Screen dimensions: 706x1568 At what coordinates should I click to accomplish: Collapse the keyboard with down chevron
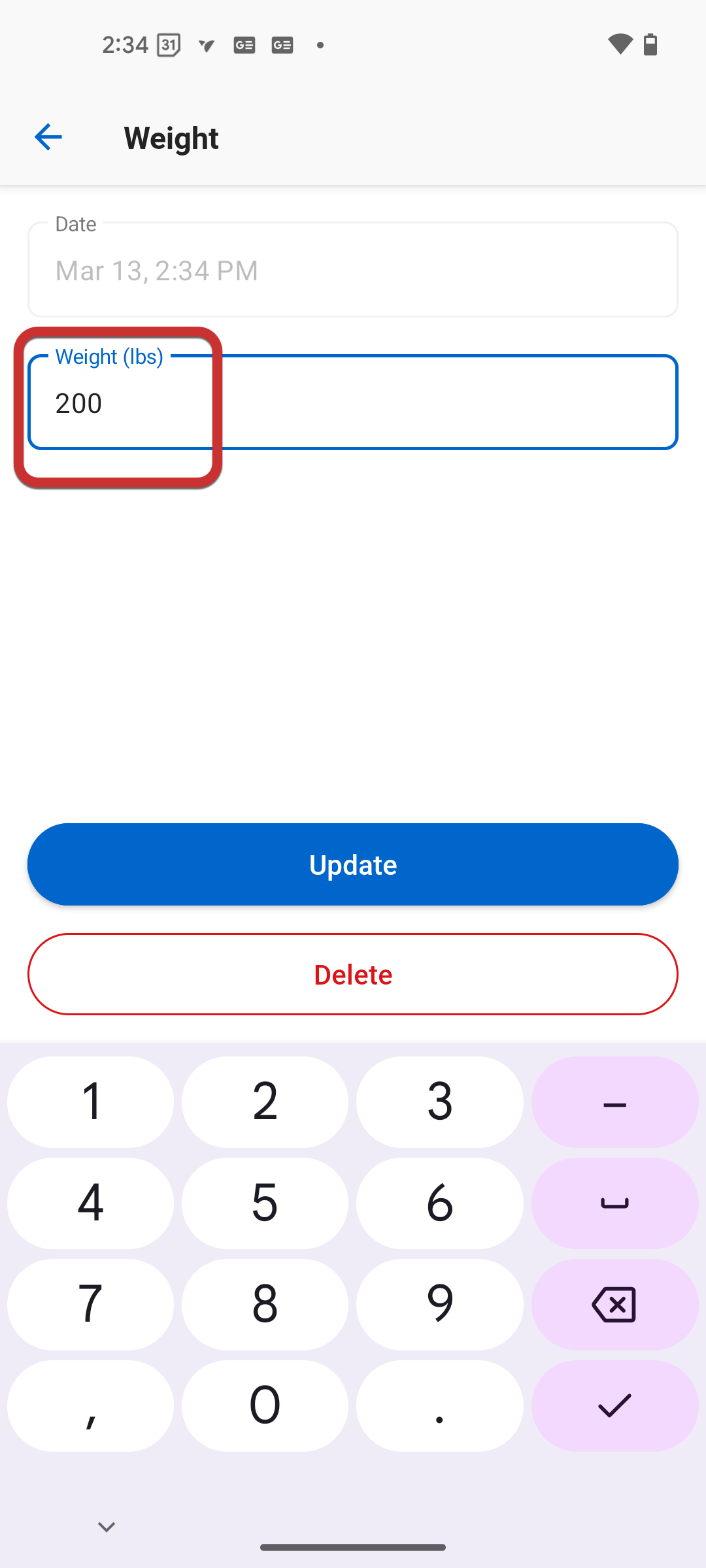107,1527
